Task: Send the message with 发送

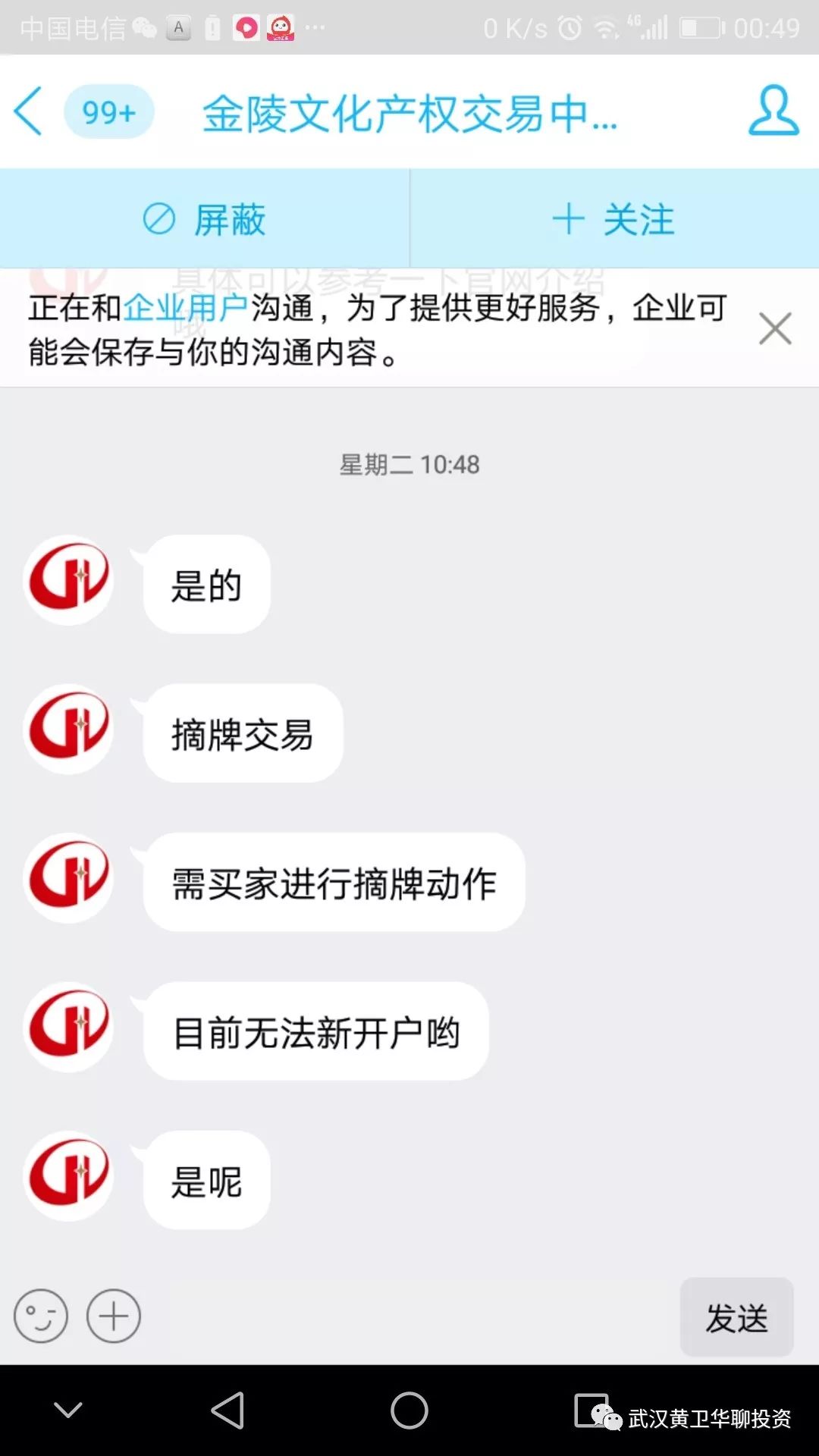Action: pos(736,1318)
